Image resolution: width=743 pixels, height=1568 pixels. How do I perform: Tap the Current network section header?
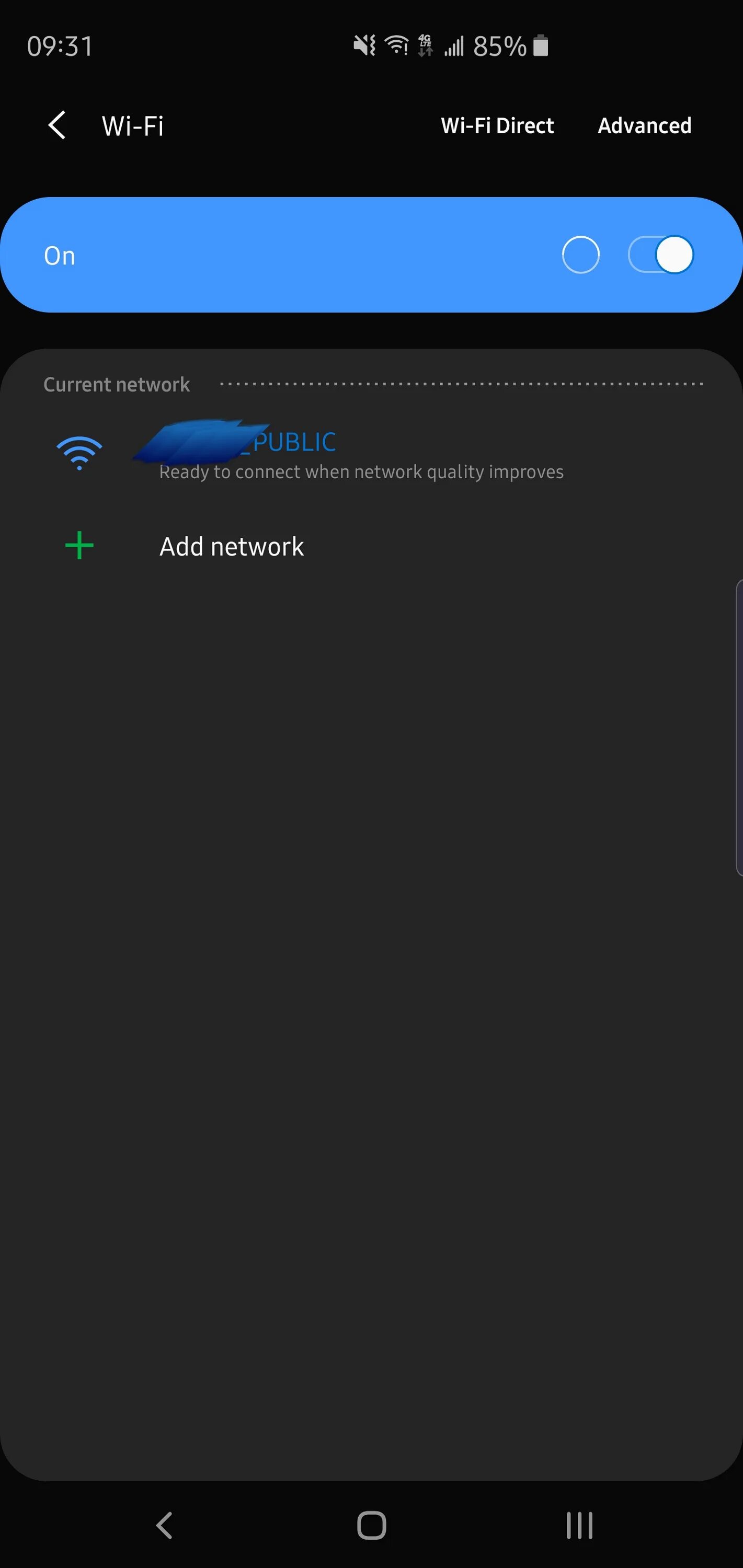point(116,384)
